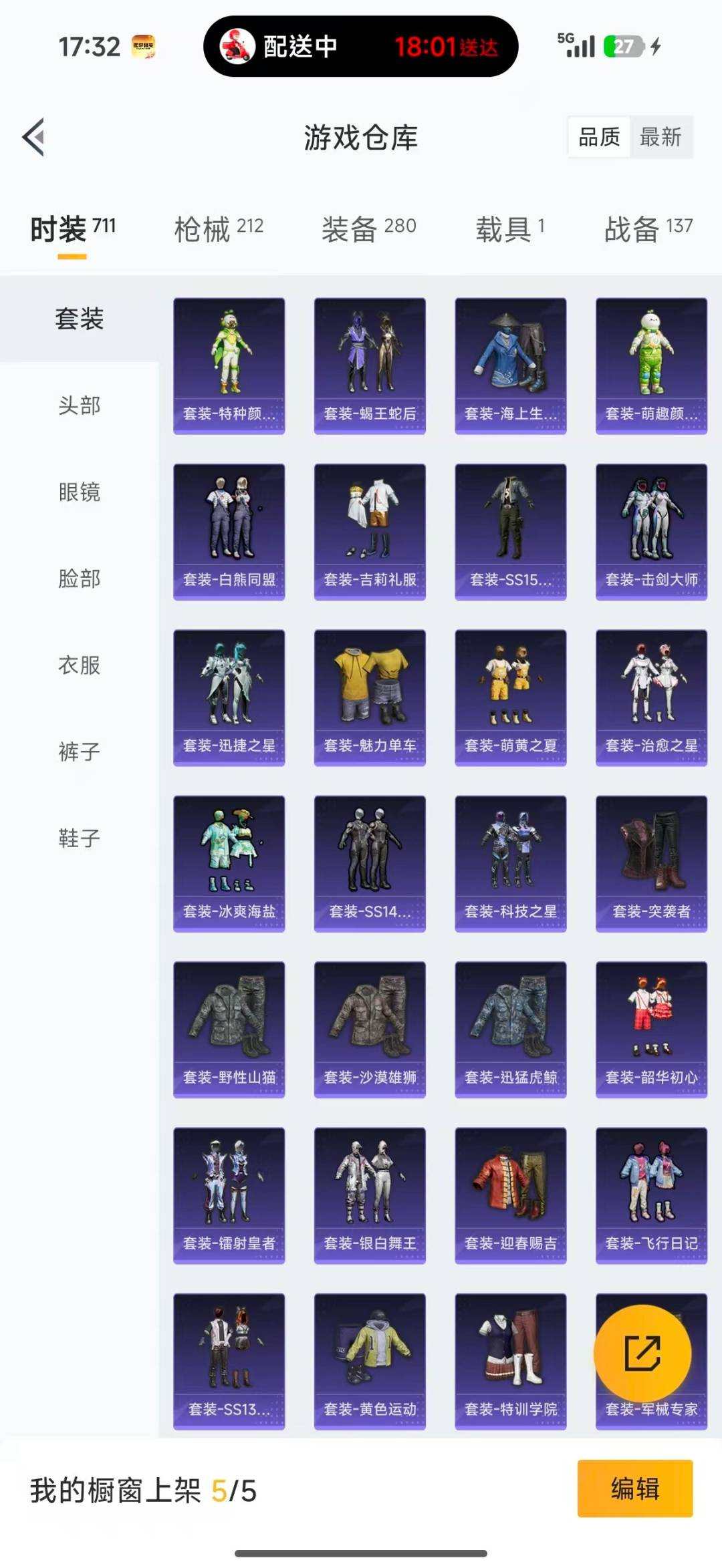
Task: View the 套装-吉莉礼服 outfit
Action: [370, 532]
